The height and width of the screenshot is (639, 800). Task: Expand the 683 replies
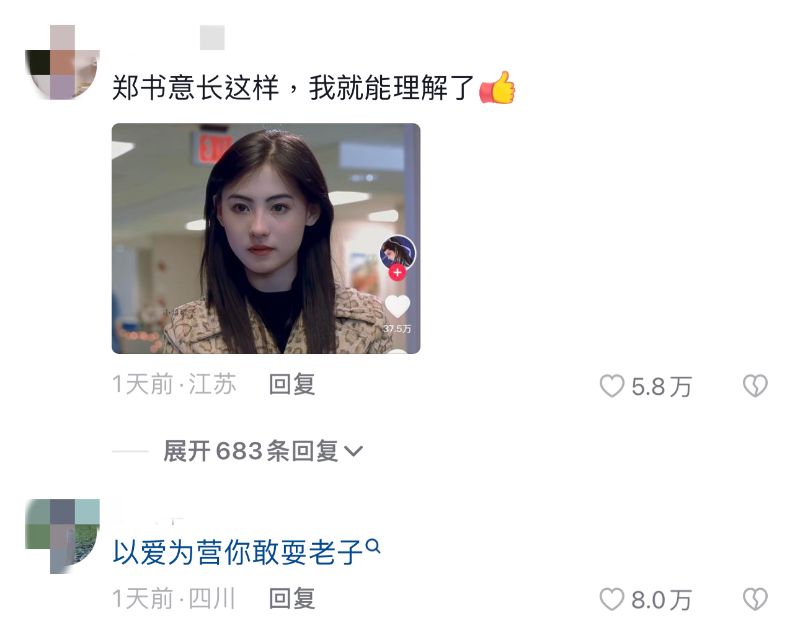click(x=263, y=452)
